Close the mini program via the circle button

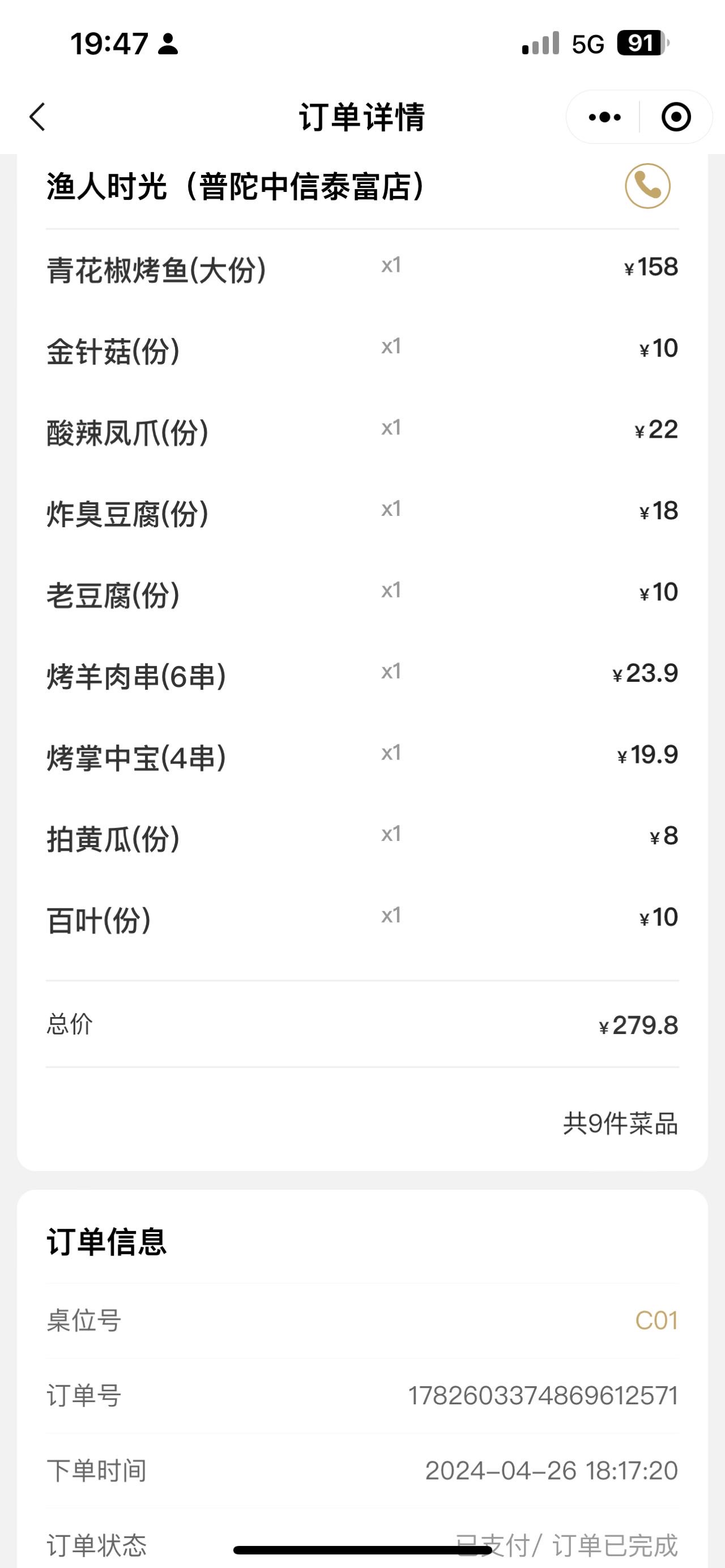[x=676, y=117]
